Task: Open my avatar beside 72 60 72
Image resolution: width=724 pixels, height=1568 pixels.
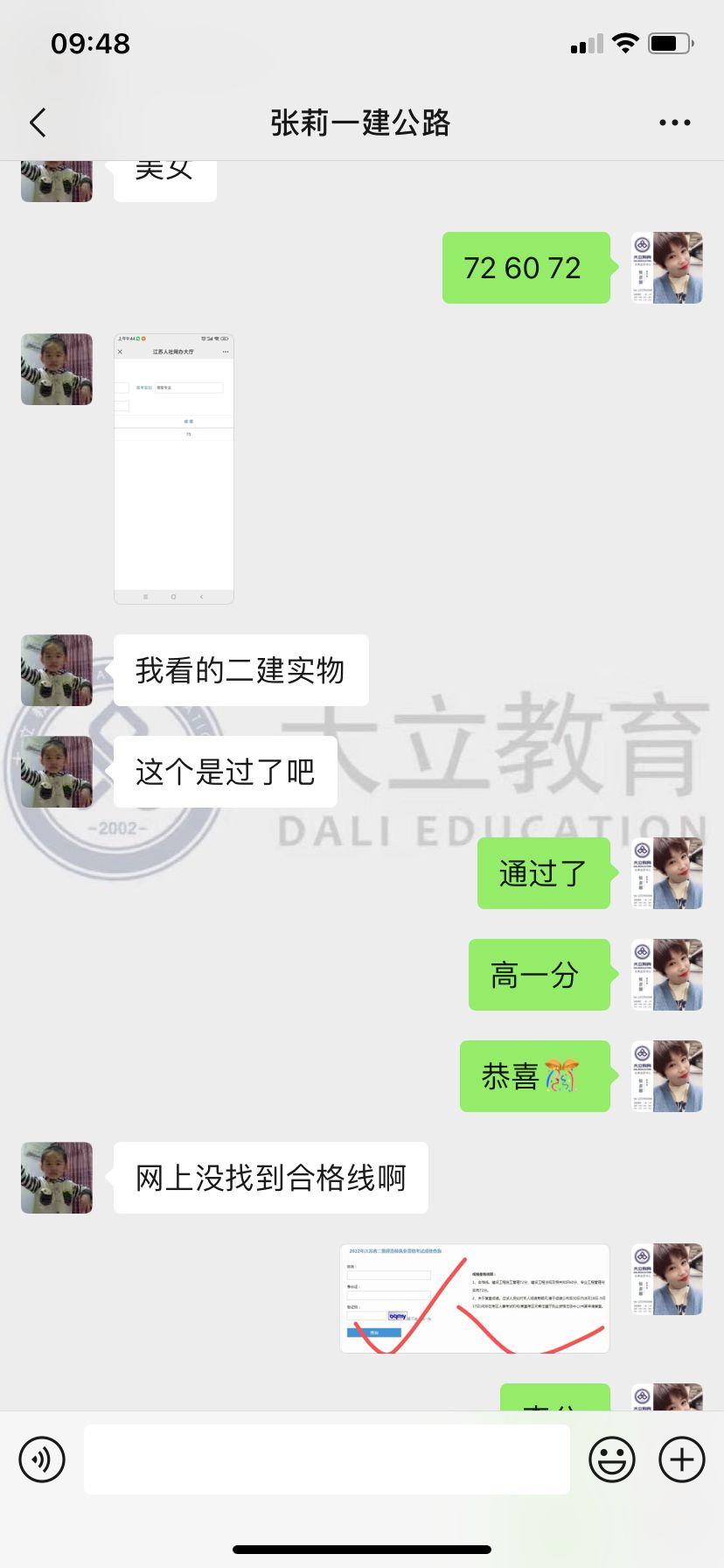Action: click(x=668, y=268)
